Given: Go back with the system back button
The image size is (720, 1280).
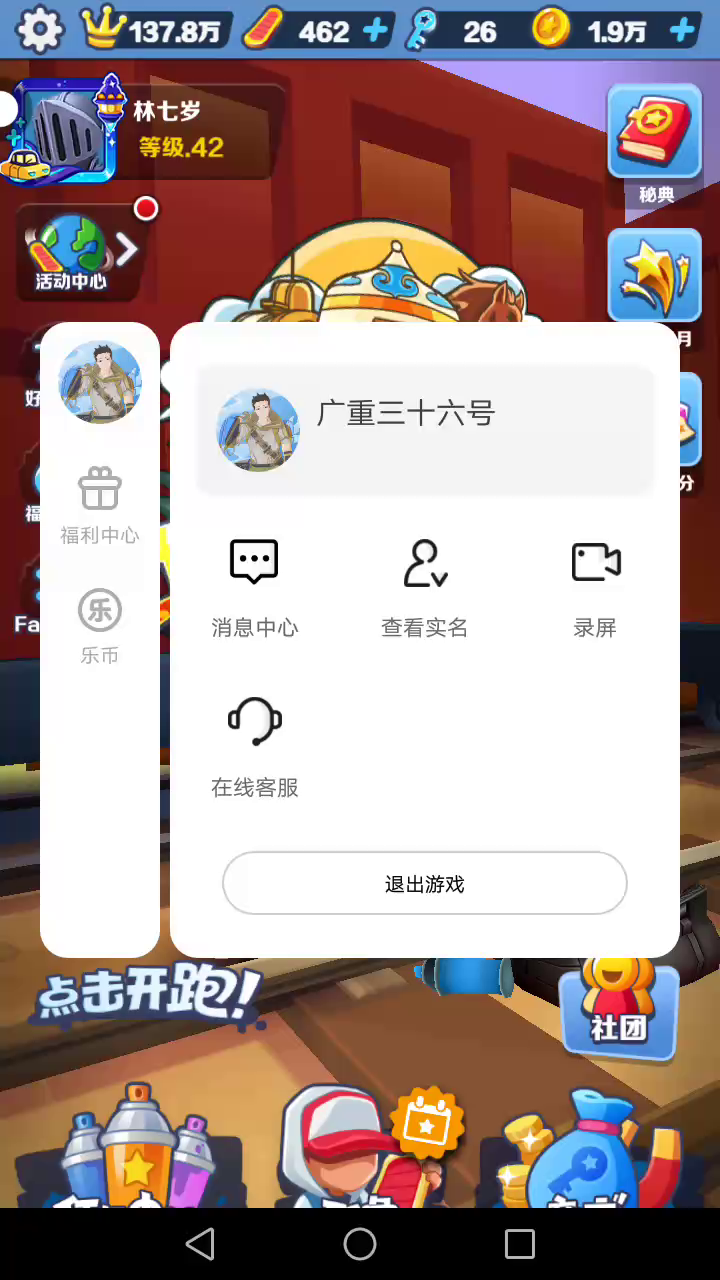Looking at the screenshot, I should tap(200, 1244).
